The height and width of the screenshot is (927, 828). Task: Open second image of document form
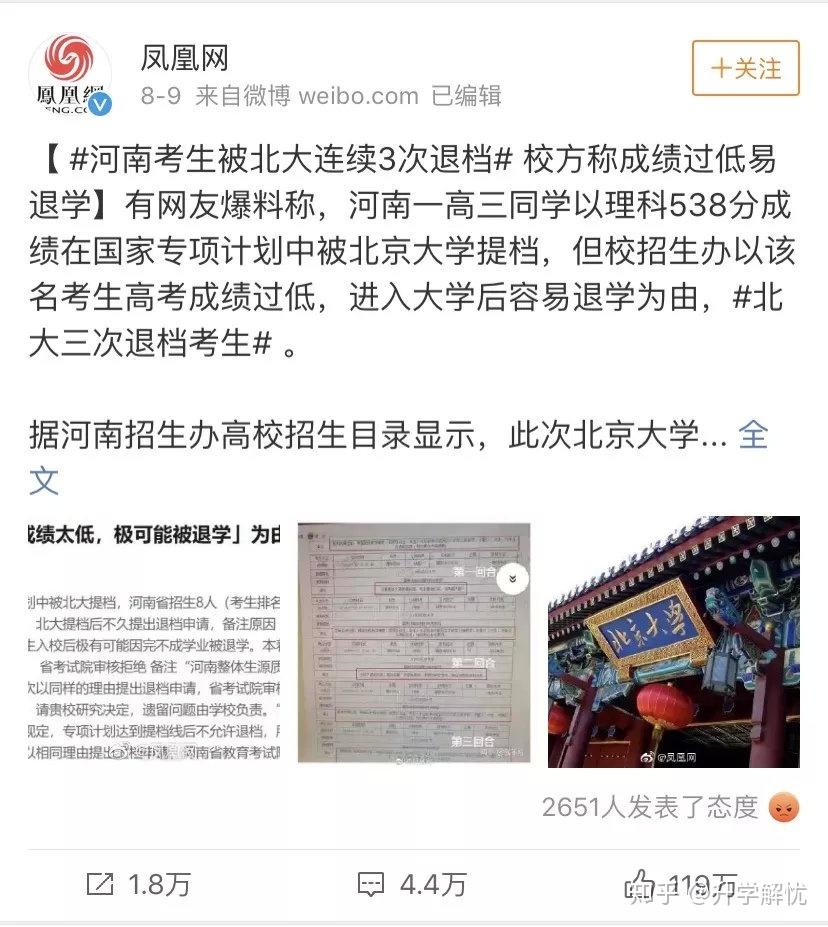(414, 642)
